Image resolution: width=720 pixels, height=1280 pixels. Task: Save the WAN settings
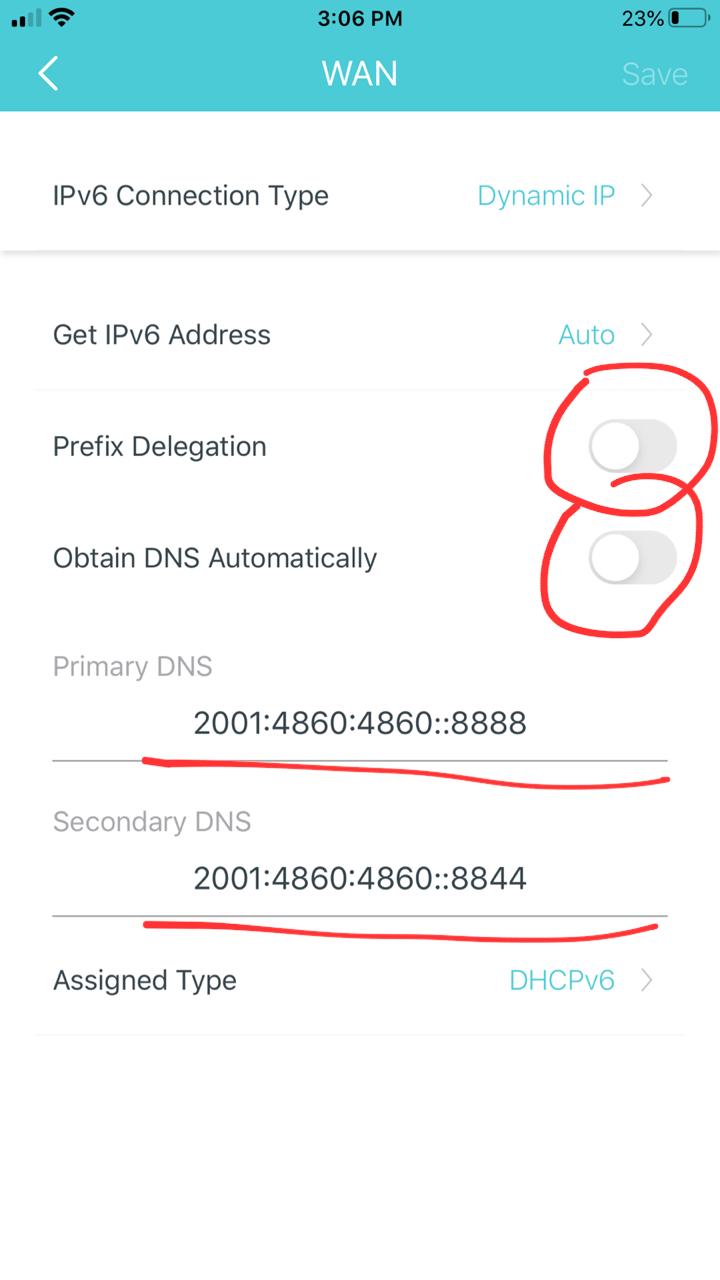tap(654, 74)
